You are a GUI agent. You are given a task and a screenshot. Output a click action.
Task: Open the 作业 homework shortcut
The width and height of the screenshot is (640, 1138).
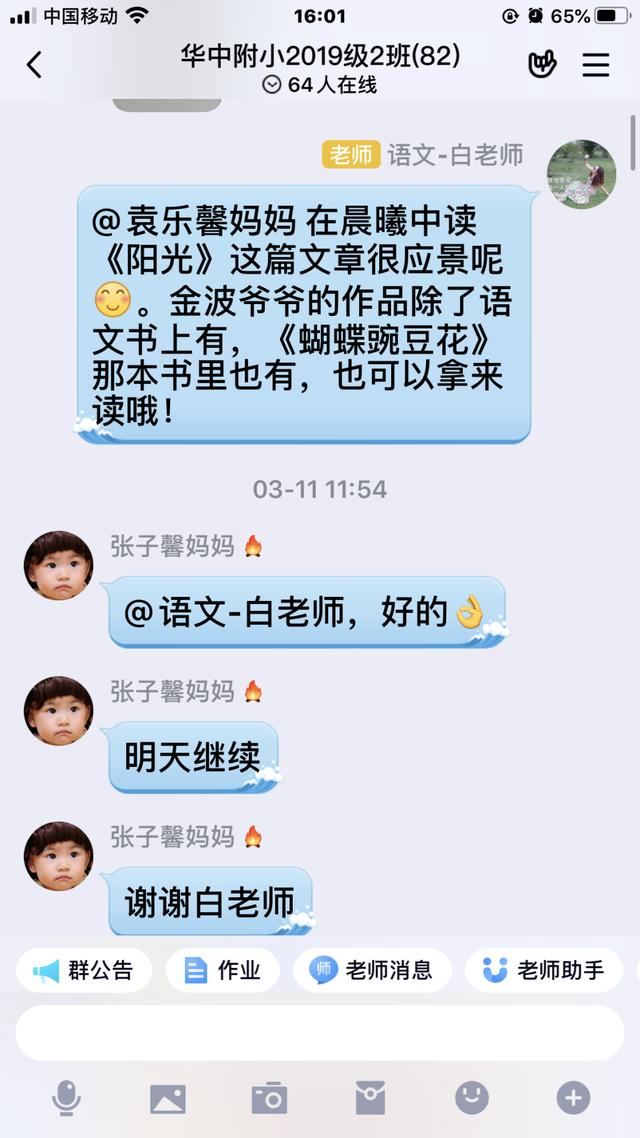pyautogui.click(x=222, y=970)
